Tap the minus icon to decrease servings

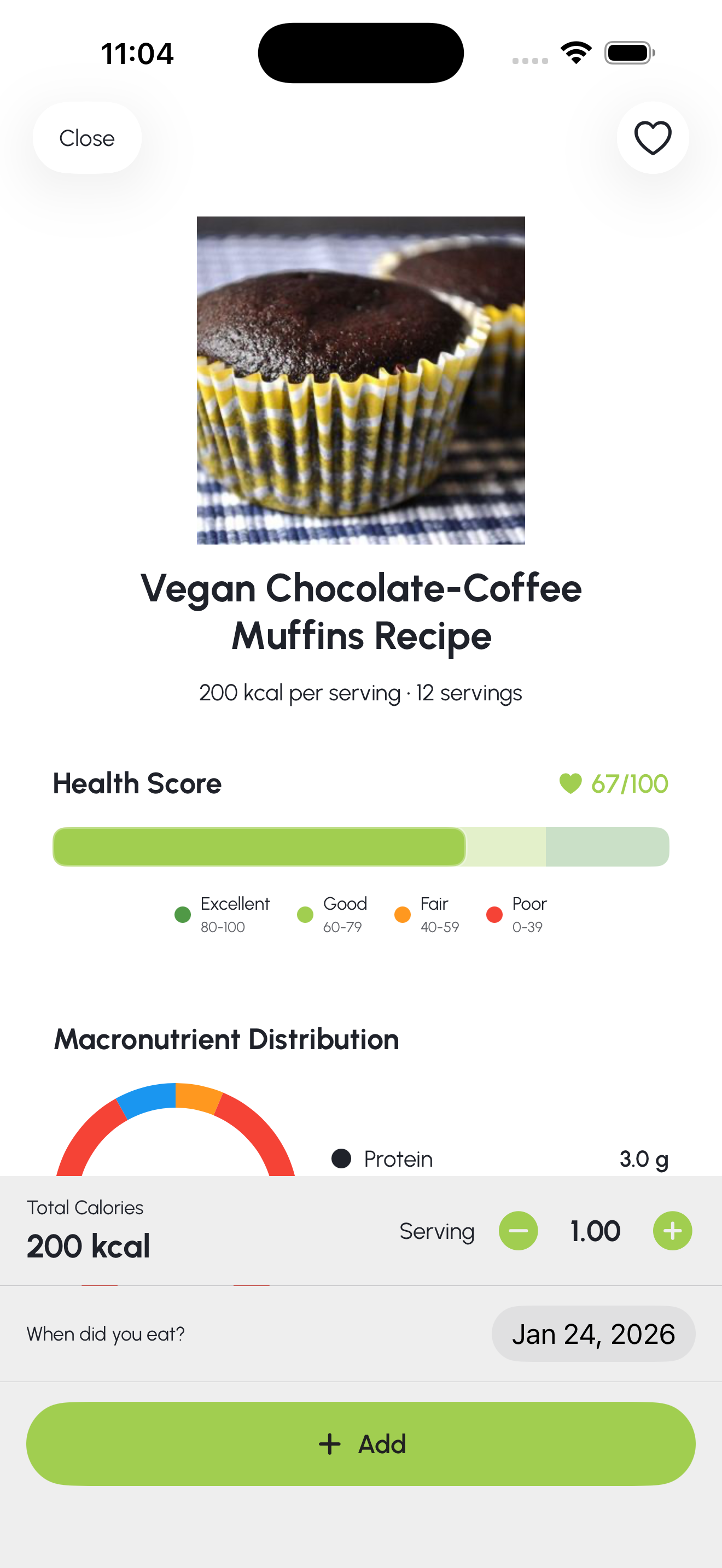pos(518,1231)
